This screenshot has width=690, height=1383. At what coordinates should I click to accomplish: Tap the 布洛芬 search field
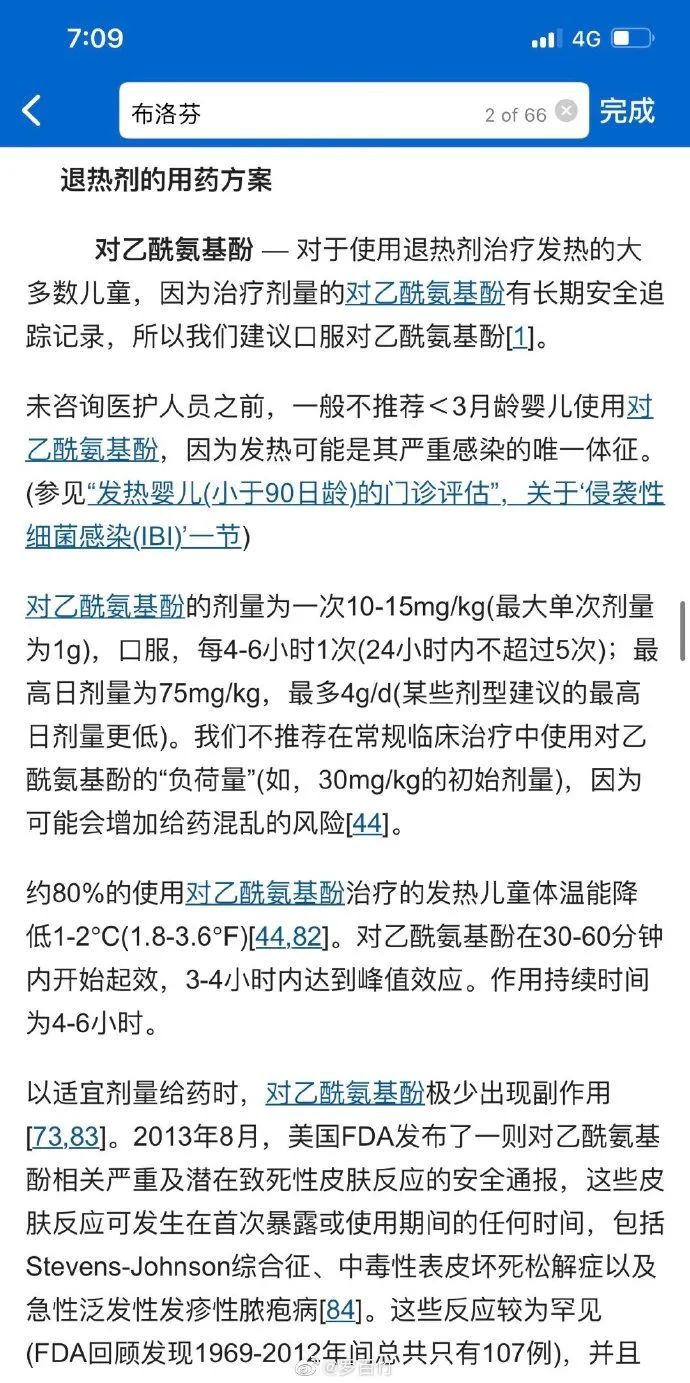pos(352,112)
